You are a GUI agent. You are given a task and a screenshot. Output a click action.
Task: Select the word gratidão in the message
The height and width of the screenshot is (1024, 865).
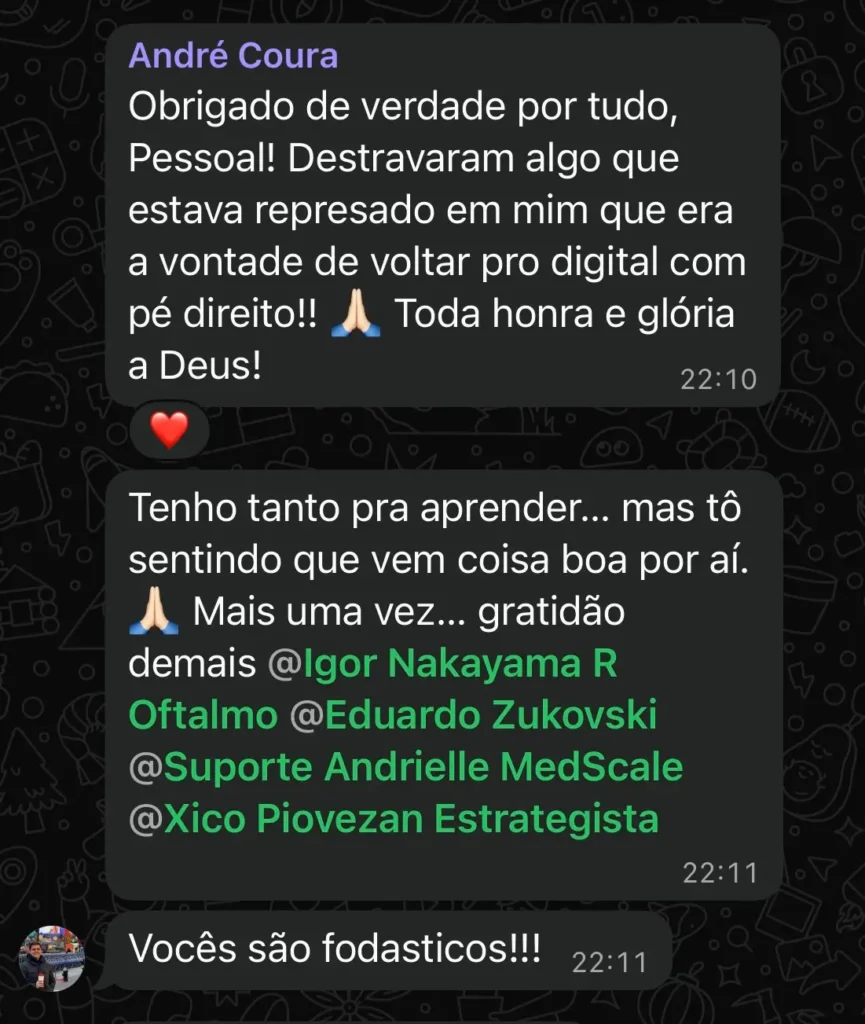[x=552, y=611]
